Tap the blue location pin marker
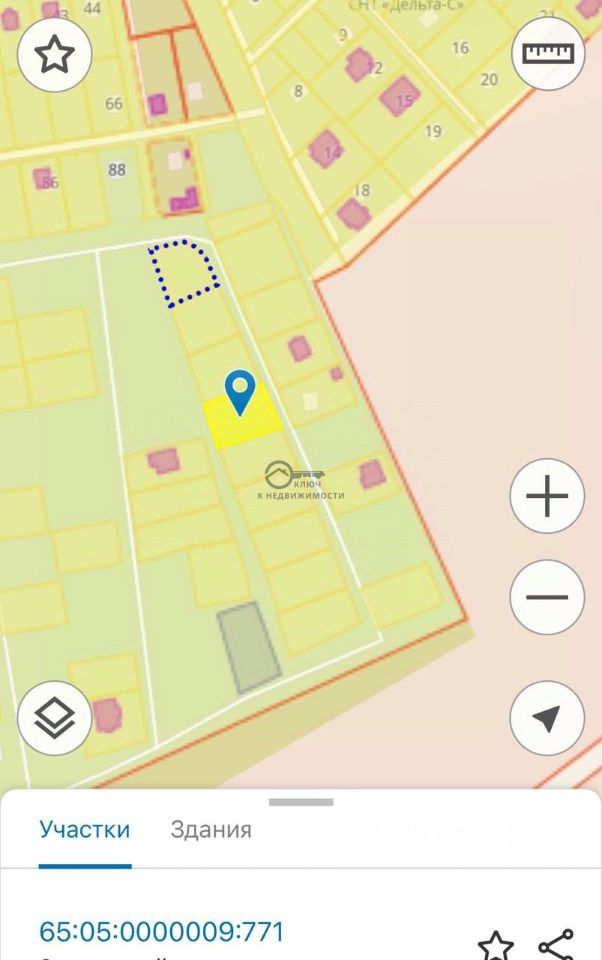The height and width of the screenshot is (960, 602). coord(240,391)
